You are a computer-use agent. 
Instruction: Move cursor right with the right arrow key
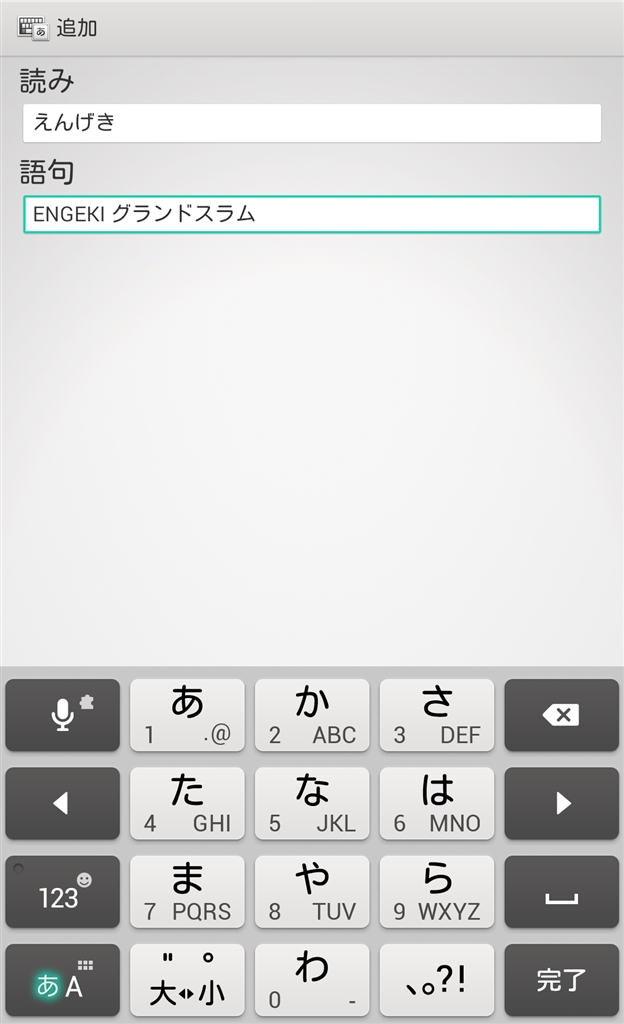click(x=561, y=803)
